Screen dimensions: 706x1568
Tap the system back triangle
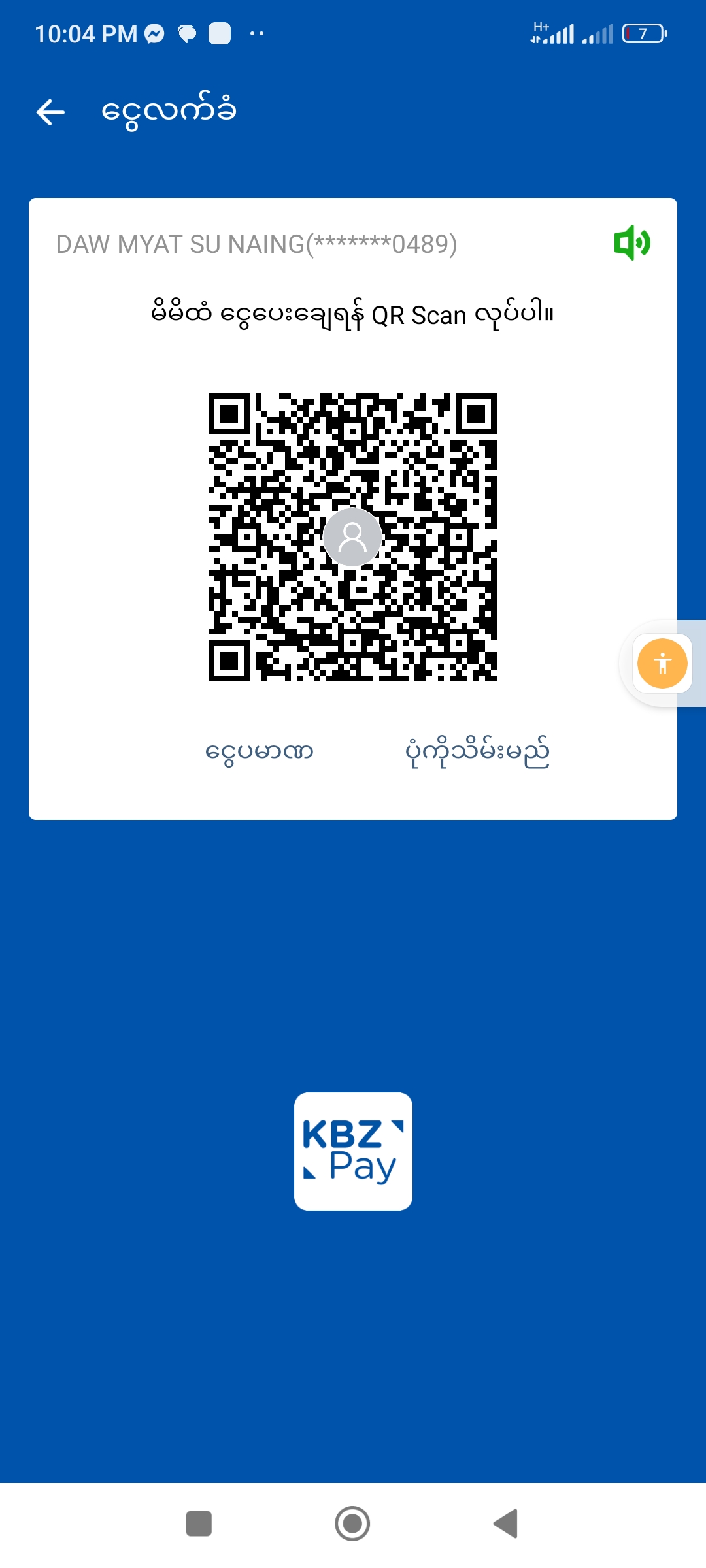click(505, 1524)
